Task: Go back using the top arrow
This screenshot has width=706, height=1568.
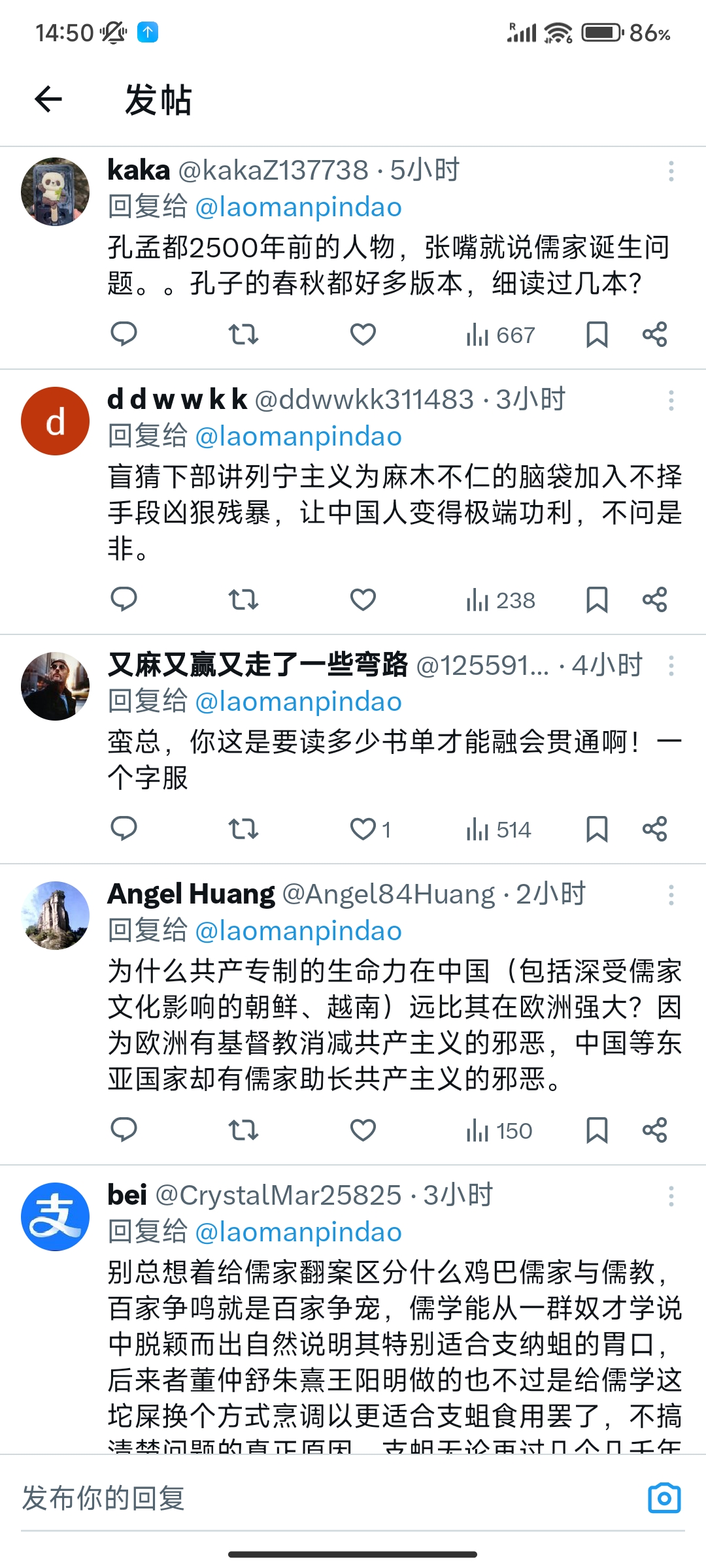Action: [x=48, y=99]
